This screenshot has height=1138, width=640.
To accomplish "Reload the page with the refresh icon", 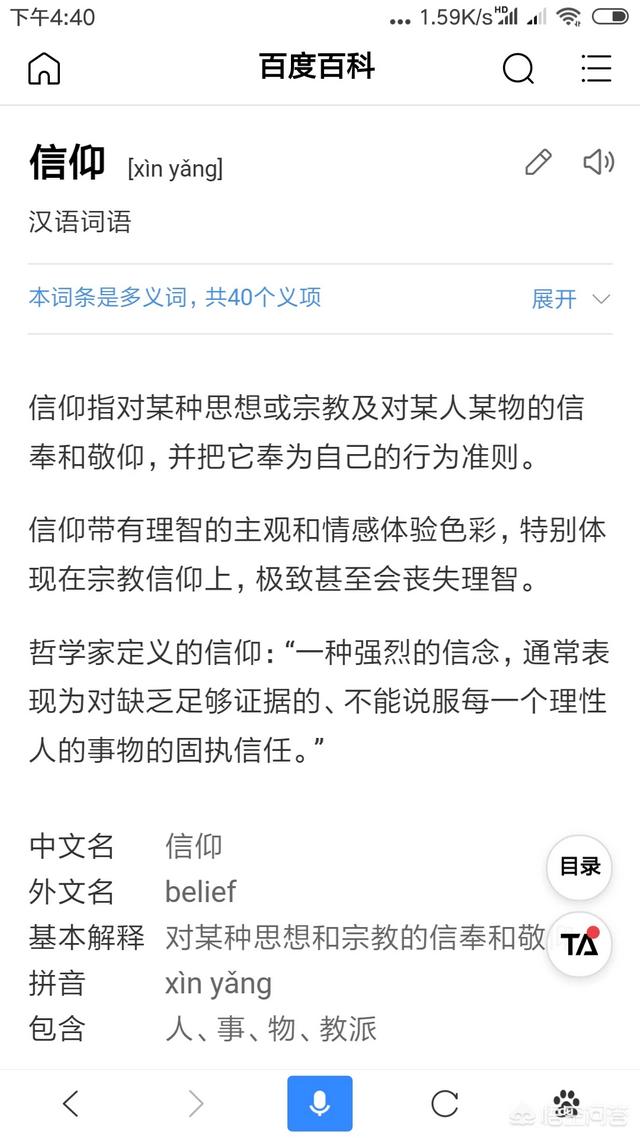I will click(445, 1103).
